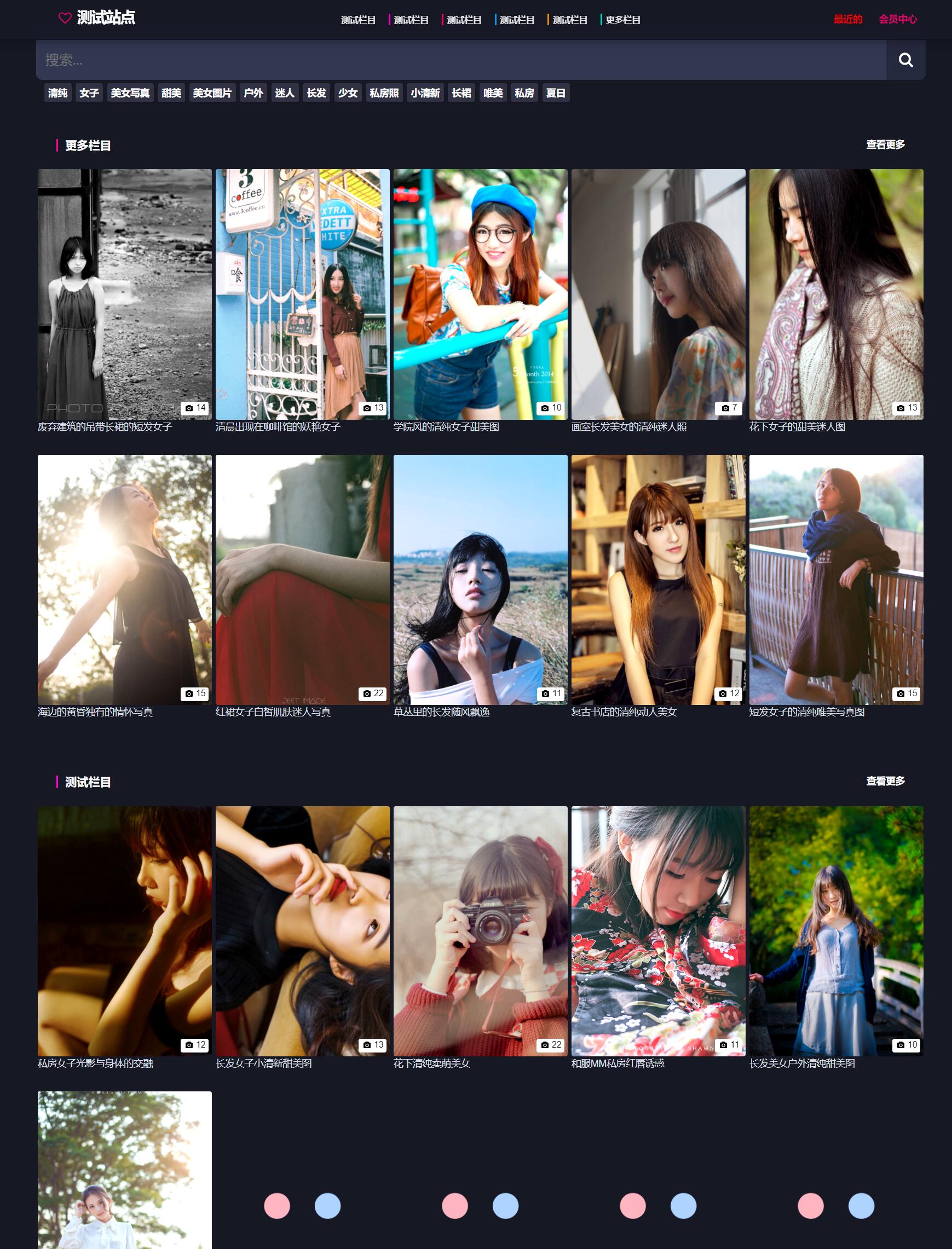Image resolution: width=952 pixels, height=1249 pixels.
Task: Tap the search magnifier button
Action: [x=905, y=60]
